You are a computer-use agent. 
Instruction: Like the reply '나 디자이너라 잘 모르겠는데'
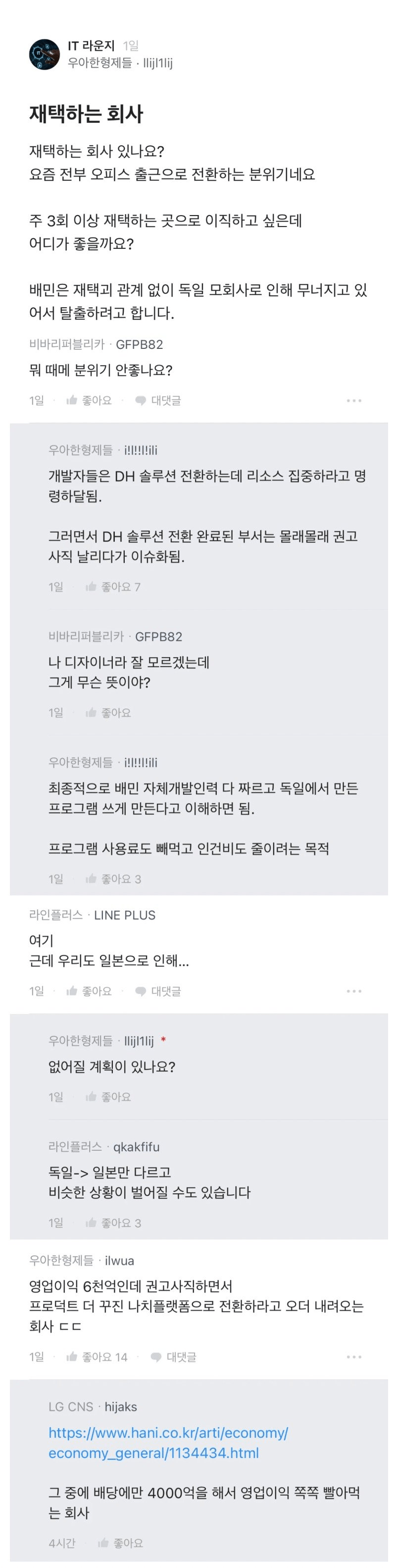pyautogui.click(x=108, y=712)
